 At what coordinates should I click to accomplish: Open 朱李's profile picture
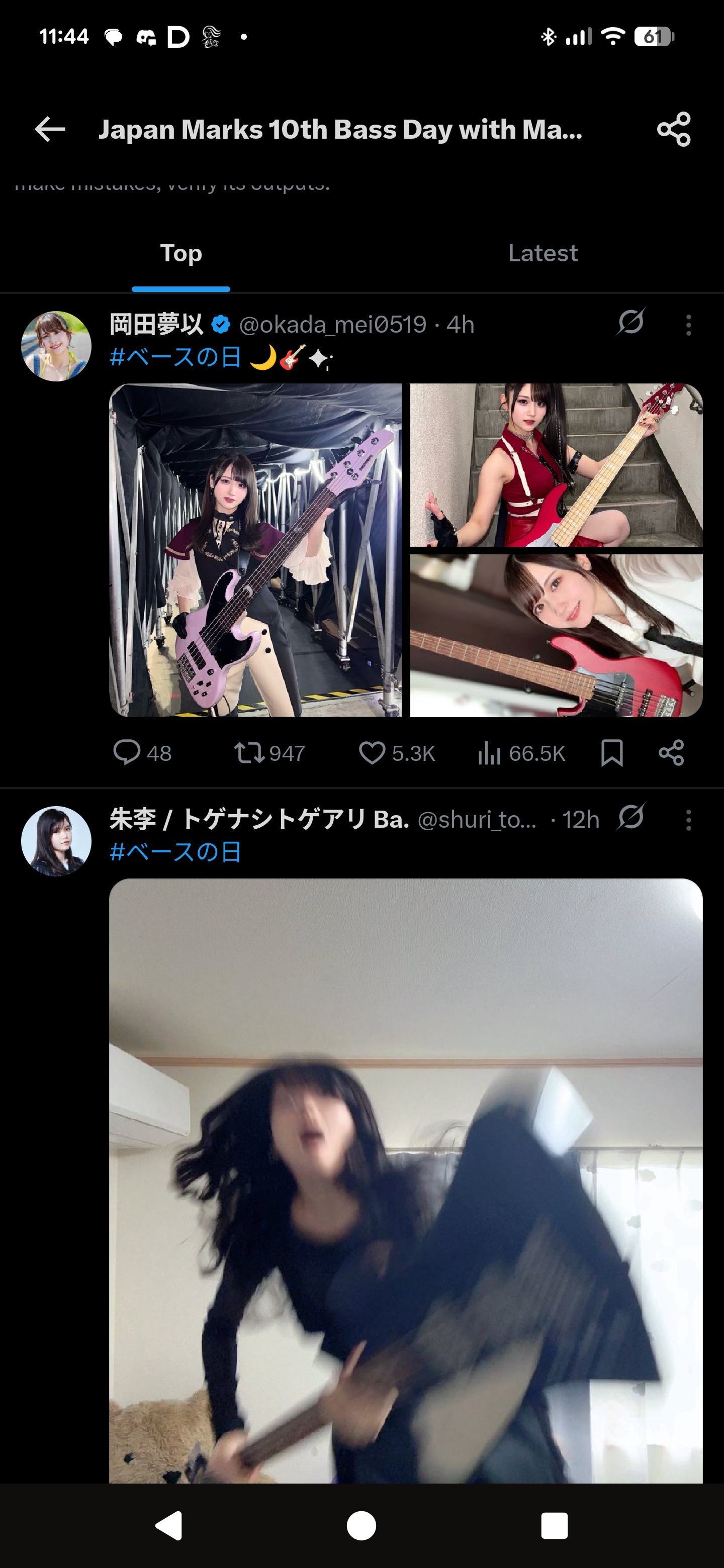[x=56, y=841]
